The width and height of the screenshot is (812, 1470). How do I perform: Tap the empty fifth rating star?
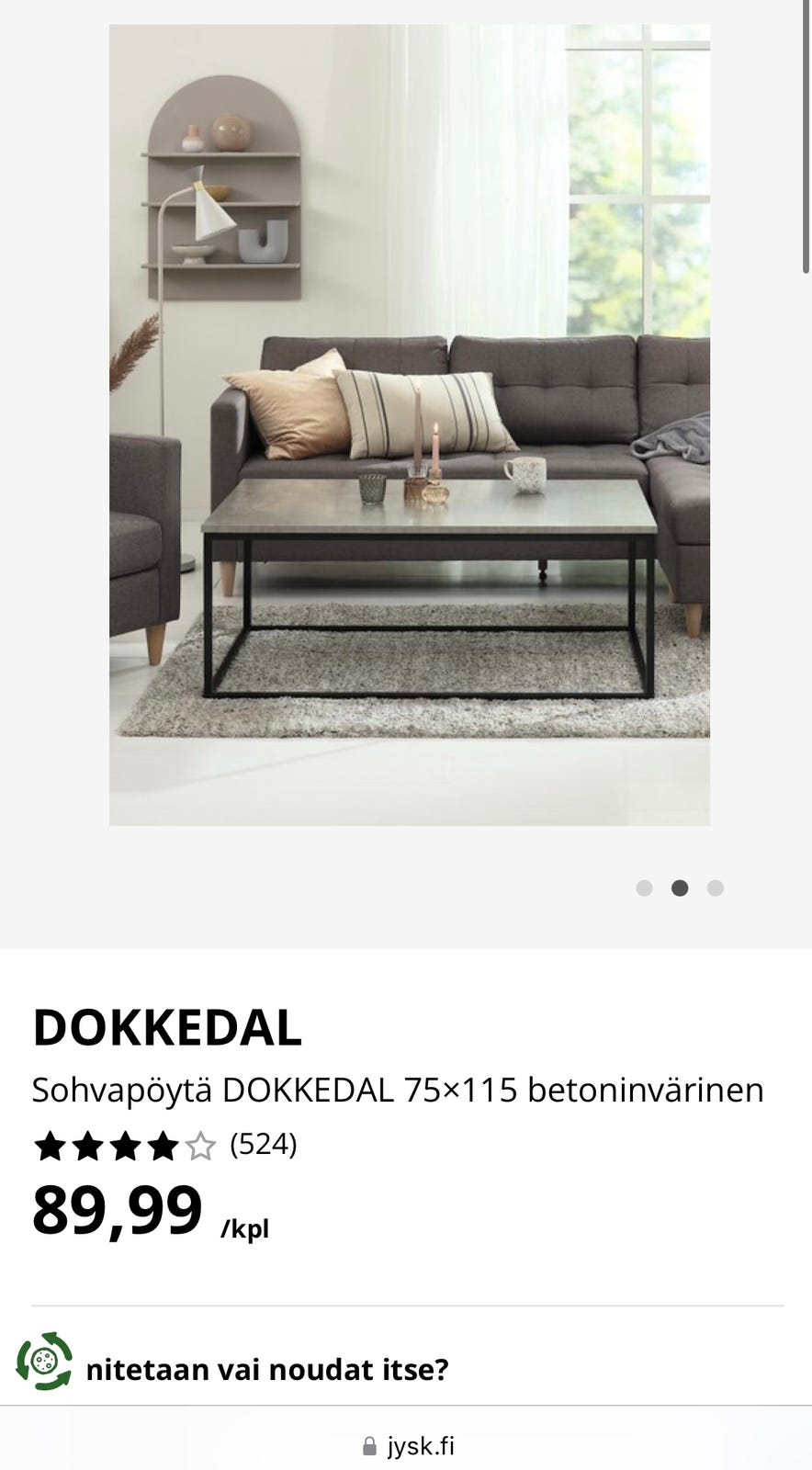point(202,1146)
